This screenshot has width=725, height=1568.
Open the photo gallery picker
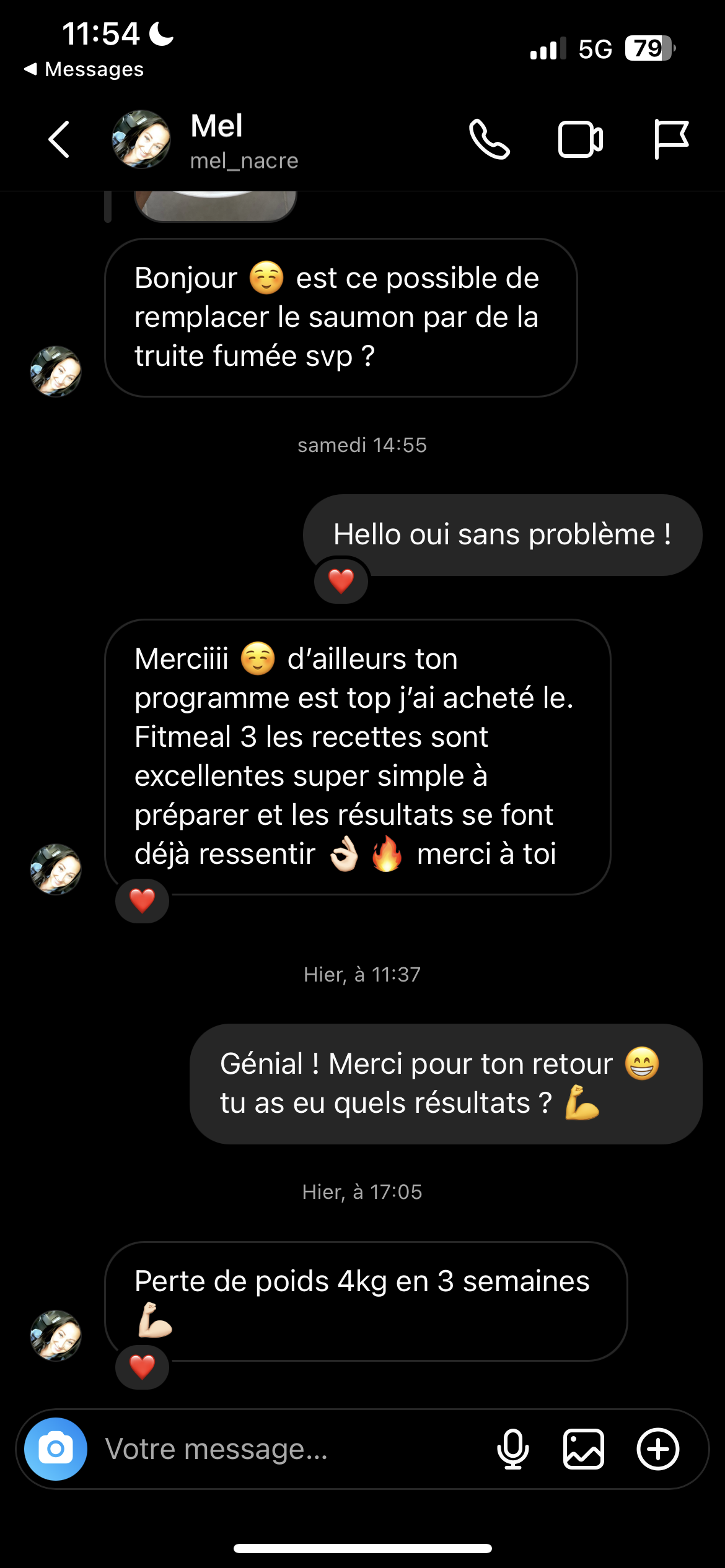(584, 1448)
